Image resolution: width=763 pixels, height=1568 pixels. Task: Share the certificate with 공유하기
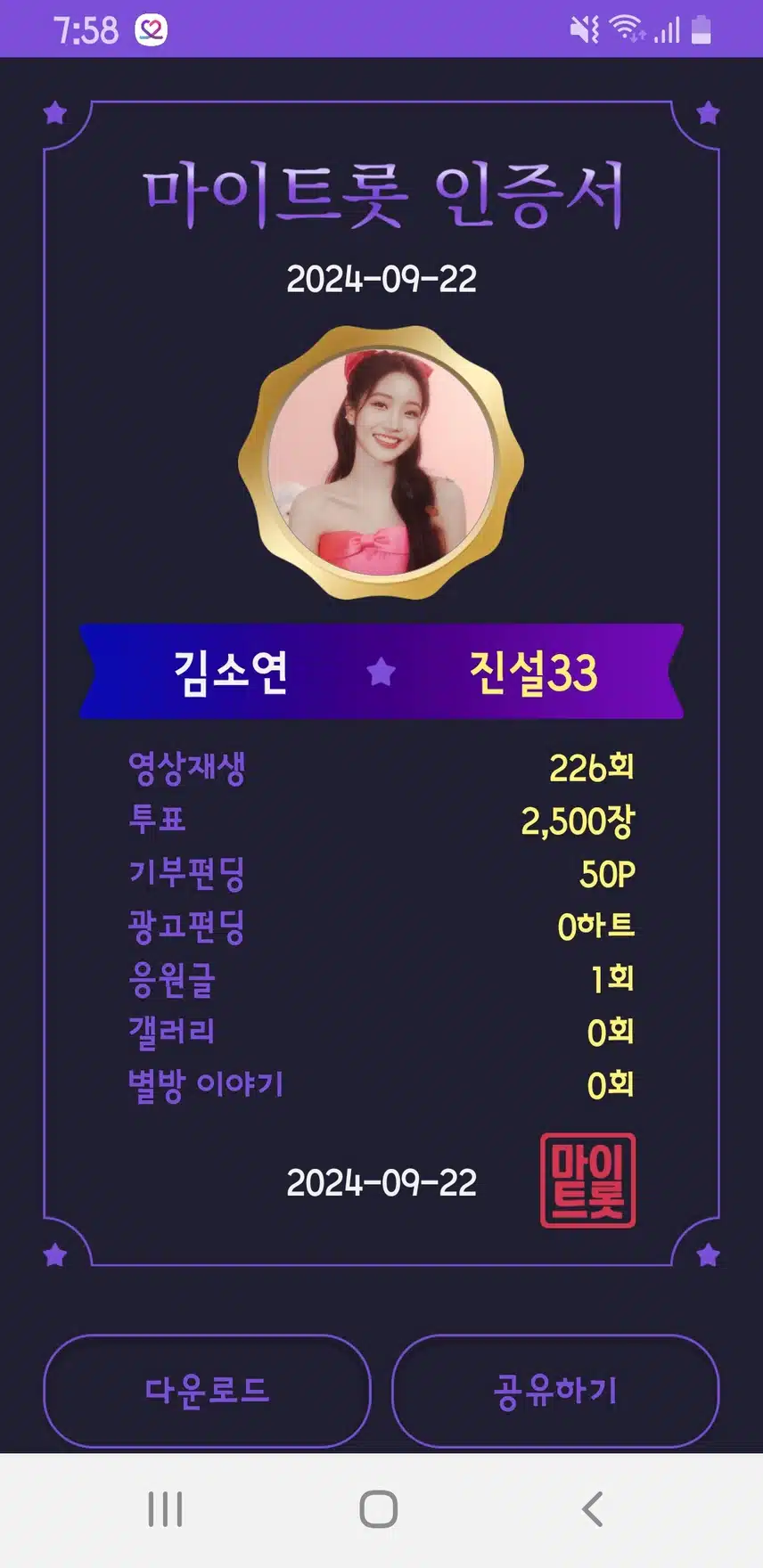point(555,1391)
